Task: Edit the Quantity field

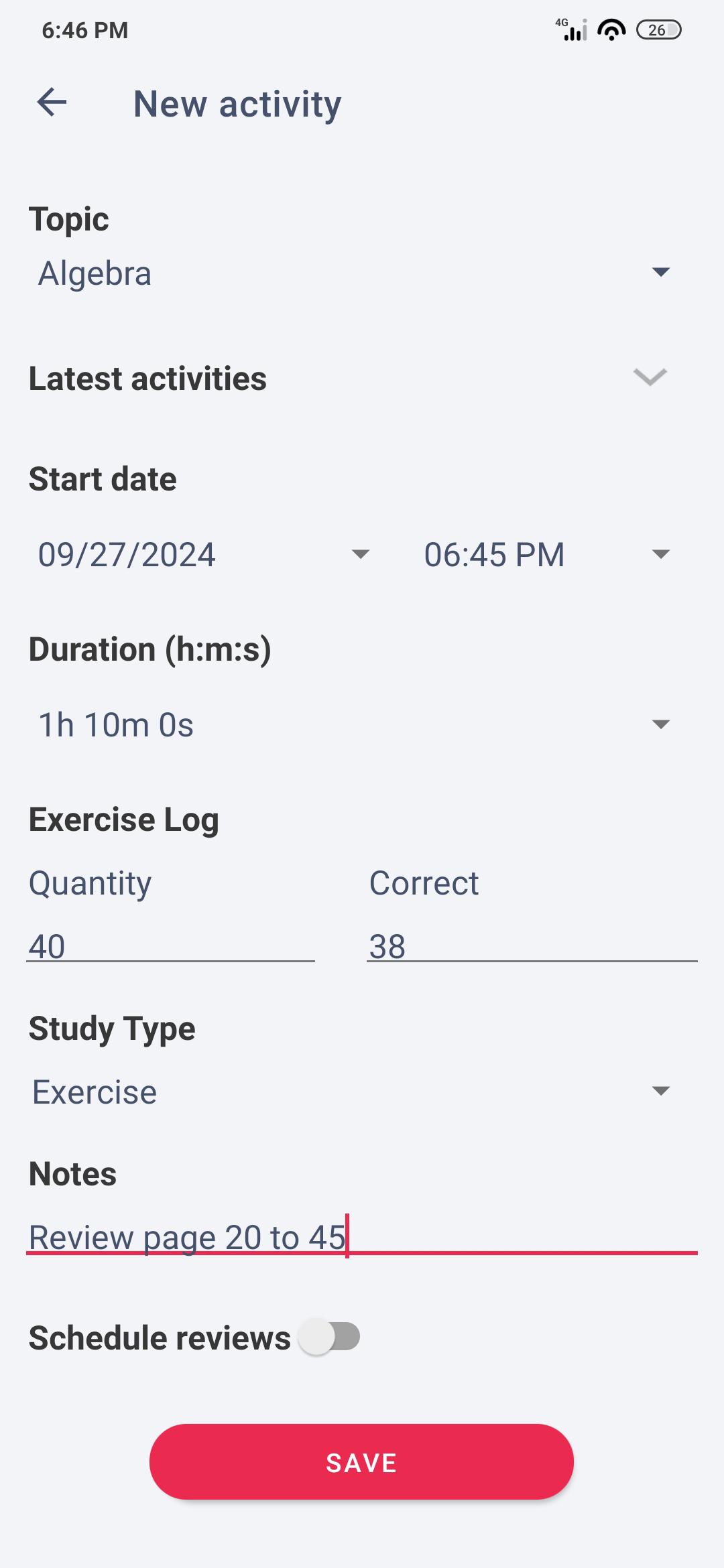Action: 170,945
